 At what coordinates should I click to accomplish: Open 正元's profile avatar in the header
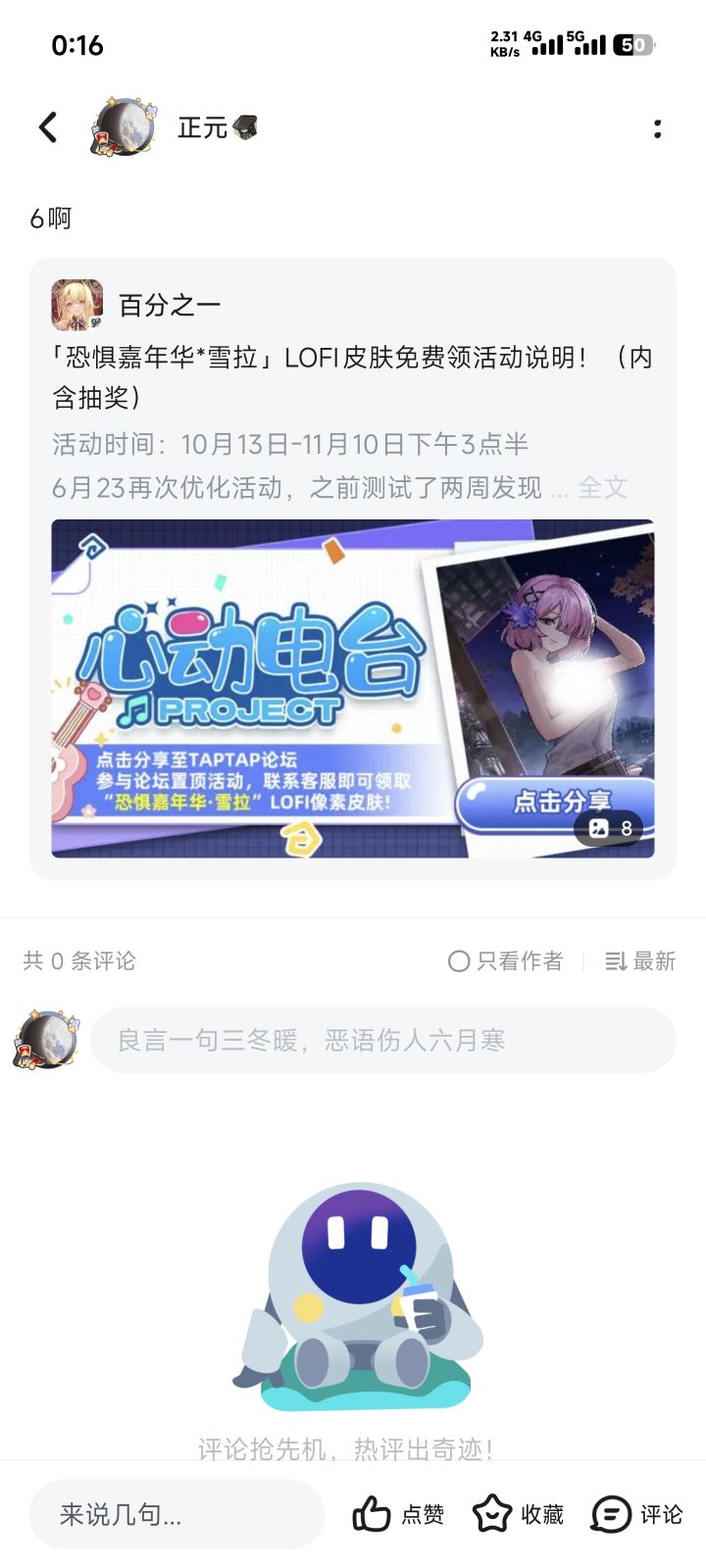click(121, 127)
